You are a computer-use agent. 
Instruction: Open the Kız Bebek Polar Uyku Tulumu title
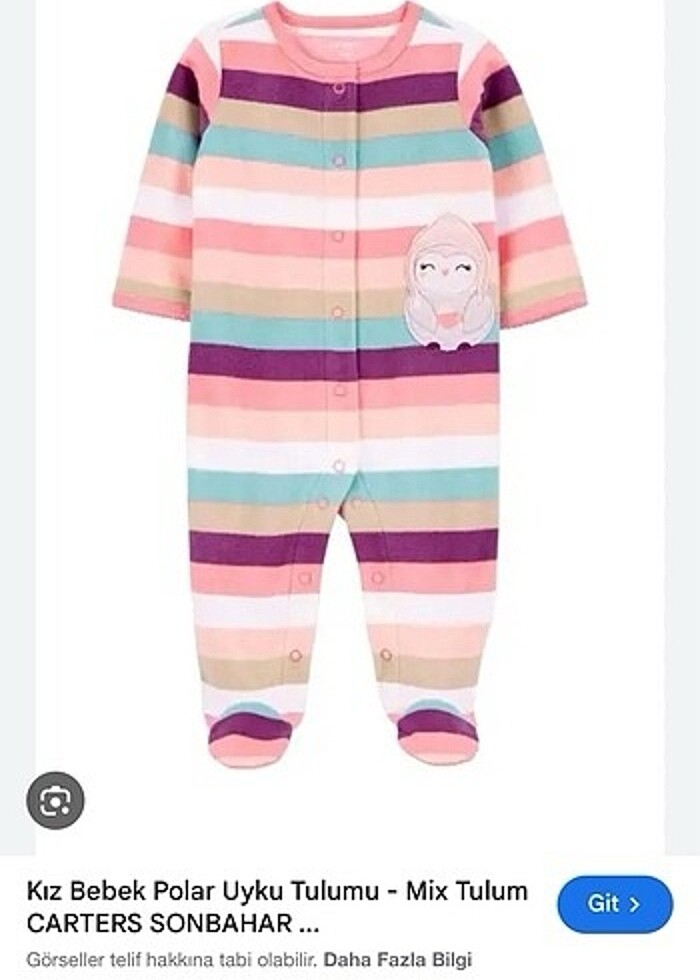[x=276, y=905]
